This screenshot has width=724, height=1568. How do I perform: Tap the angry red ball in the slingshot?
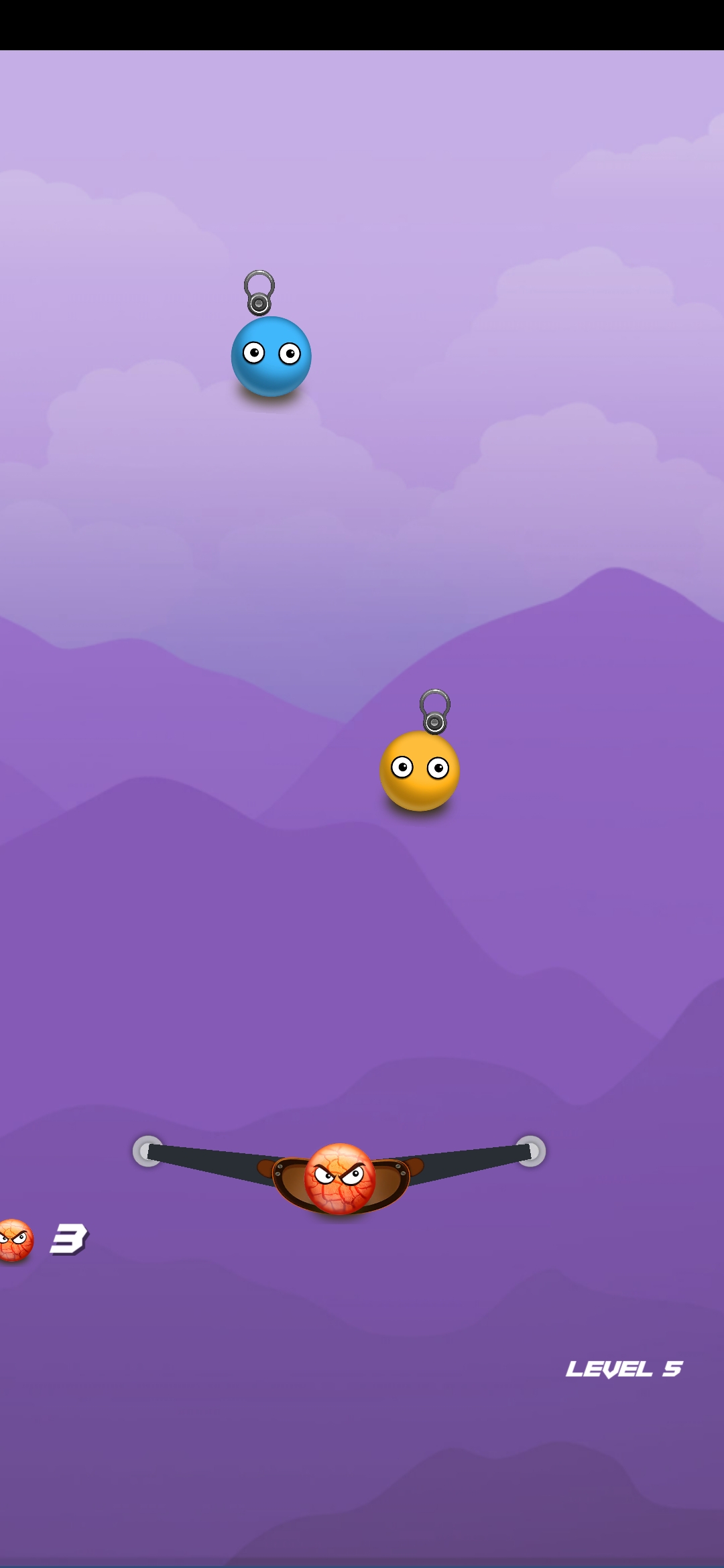[x=340, y=1179]
